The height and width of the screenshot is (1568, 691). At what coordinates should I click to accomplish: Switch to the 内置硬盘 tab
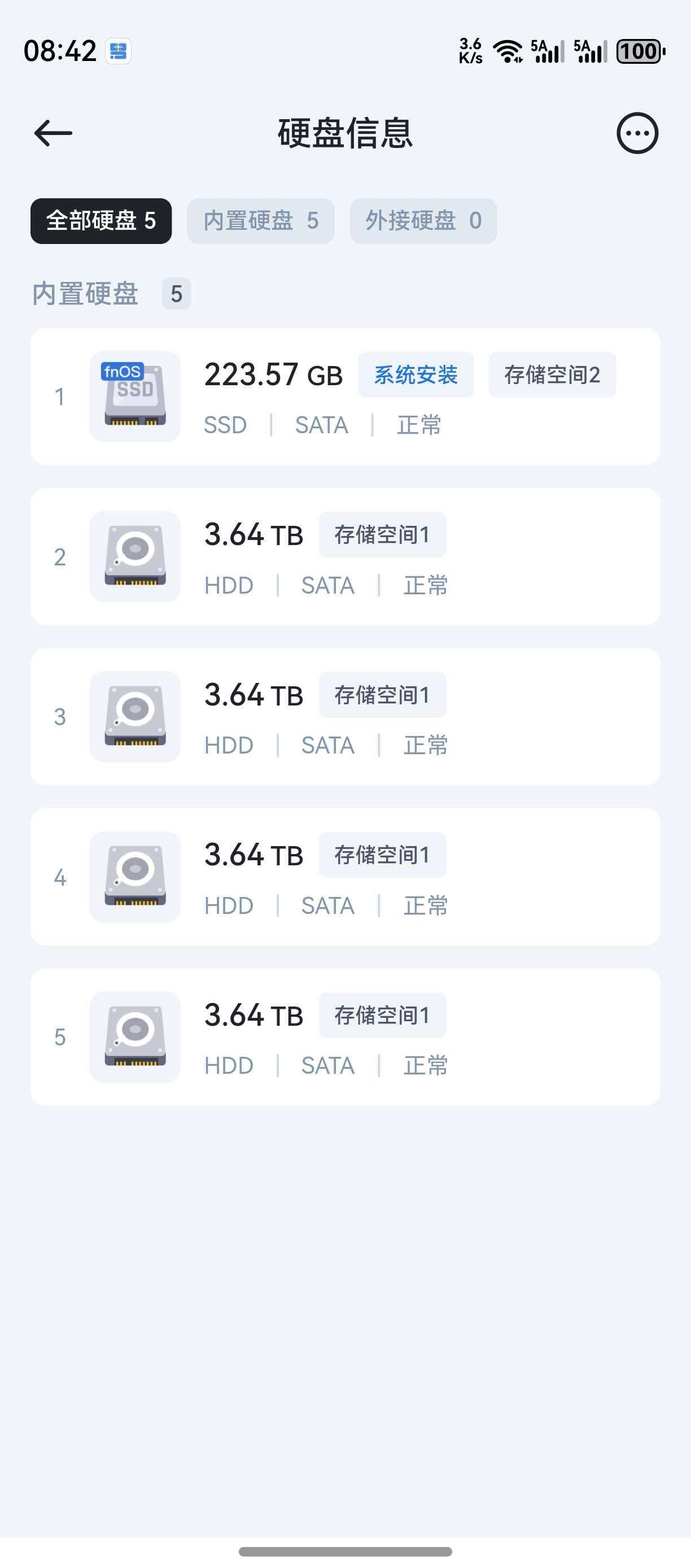click(260, 221)
